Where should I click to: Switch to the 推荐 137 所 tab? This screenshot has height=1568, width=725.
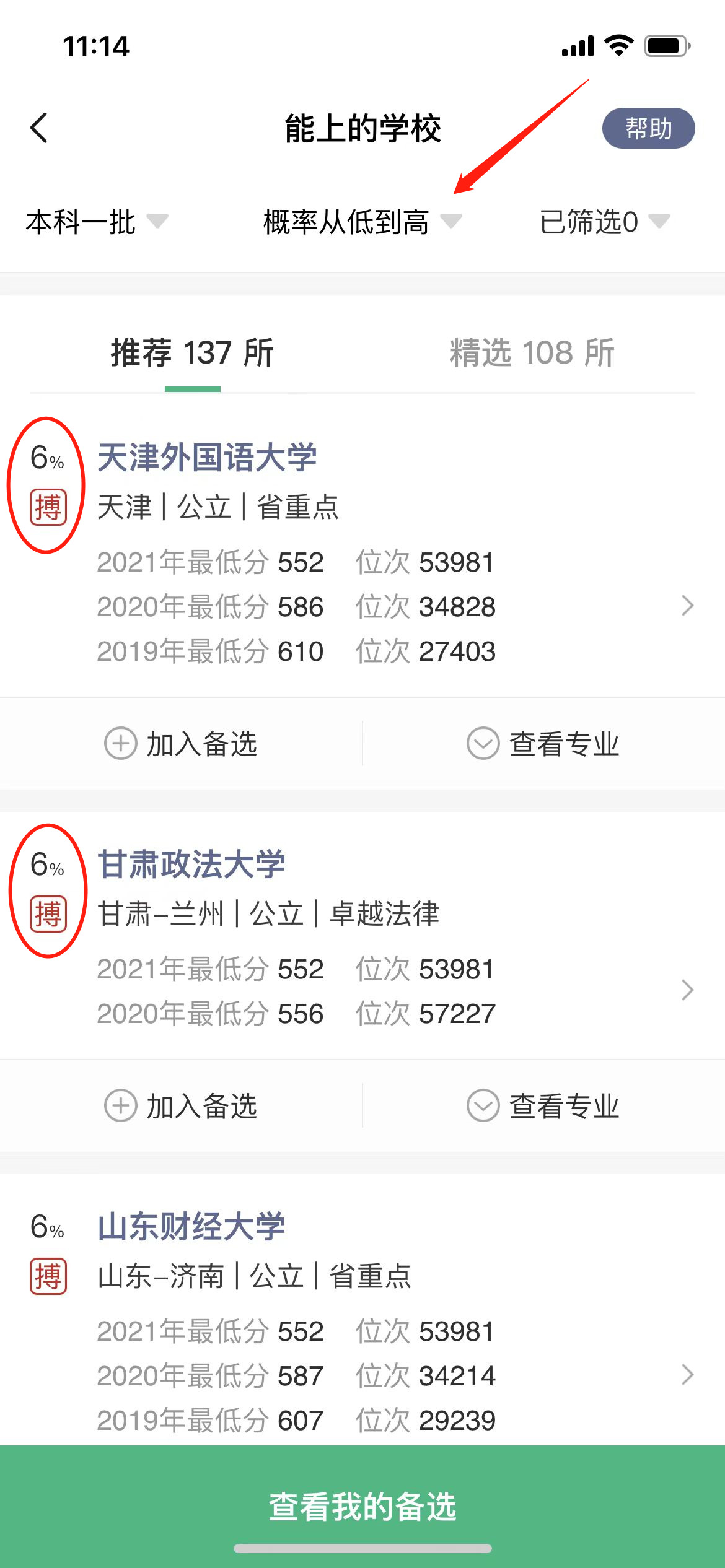(192, 353)
